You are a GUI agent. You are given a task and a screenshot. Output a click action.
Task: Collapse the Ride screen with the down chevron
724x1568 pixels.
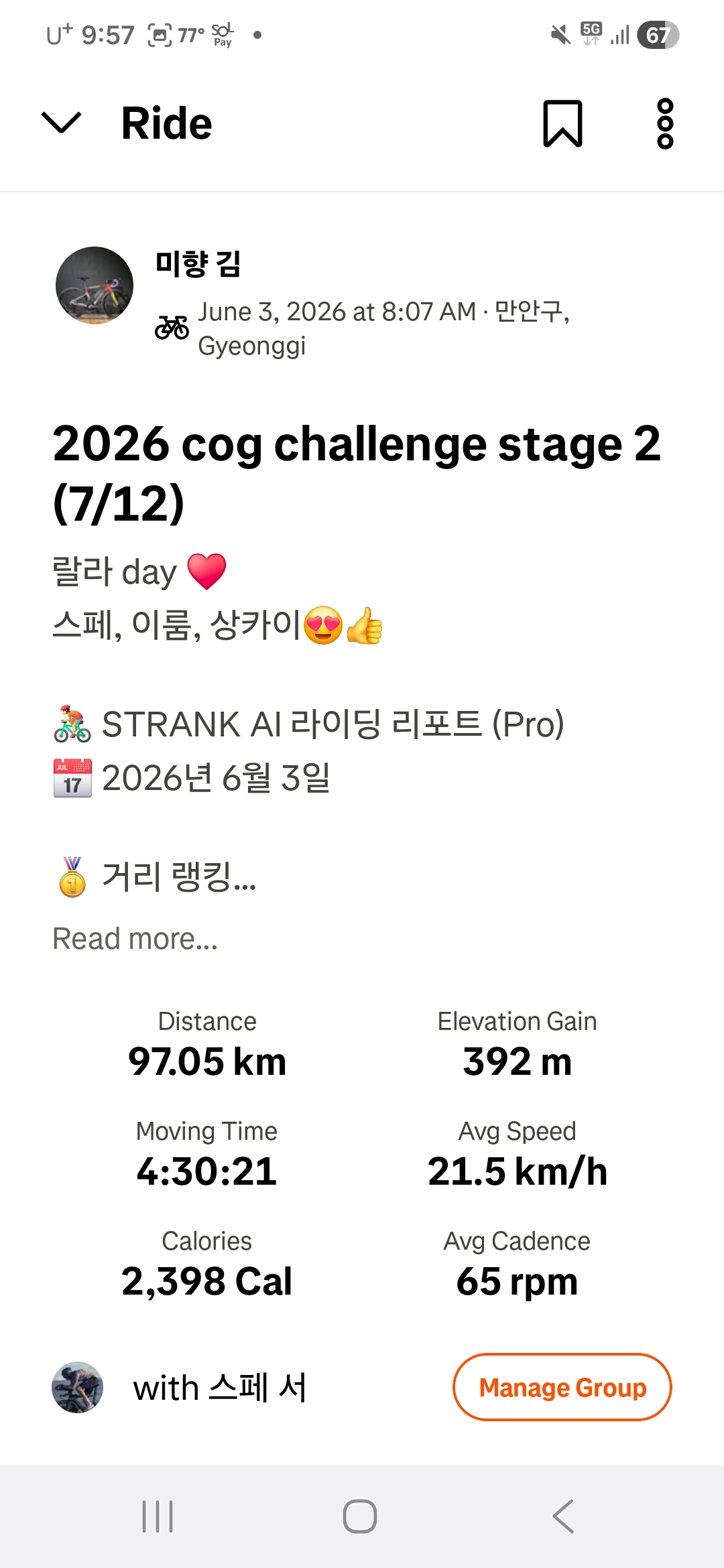(61, 123)
